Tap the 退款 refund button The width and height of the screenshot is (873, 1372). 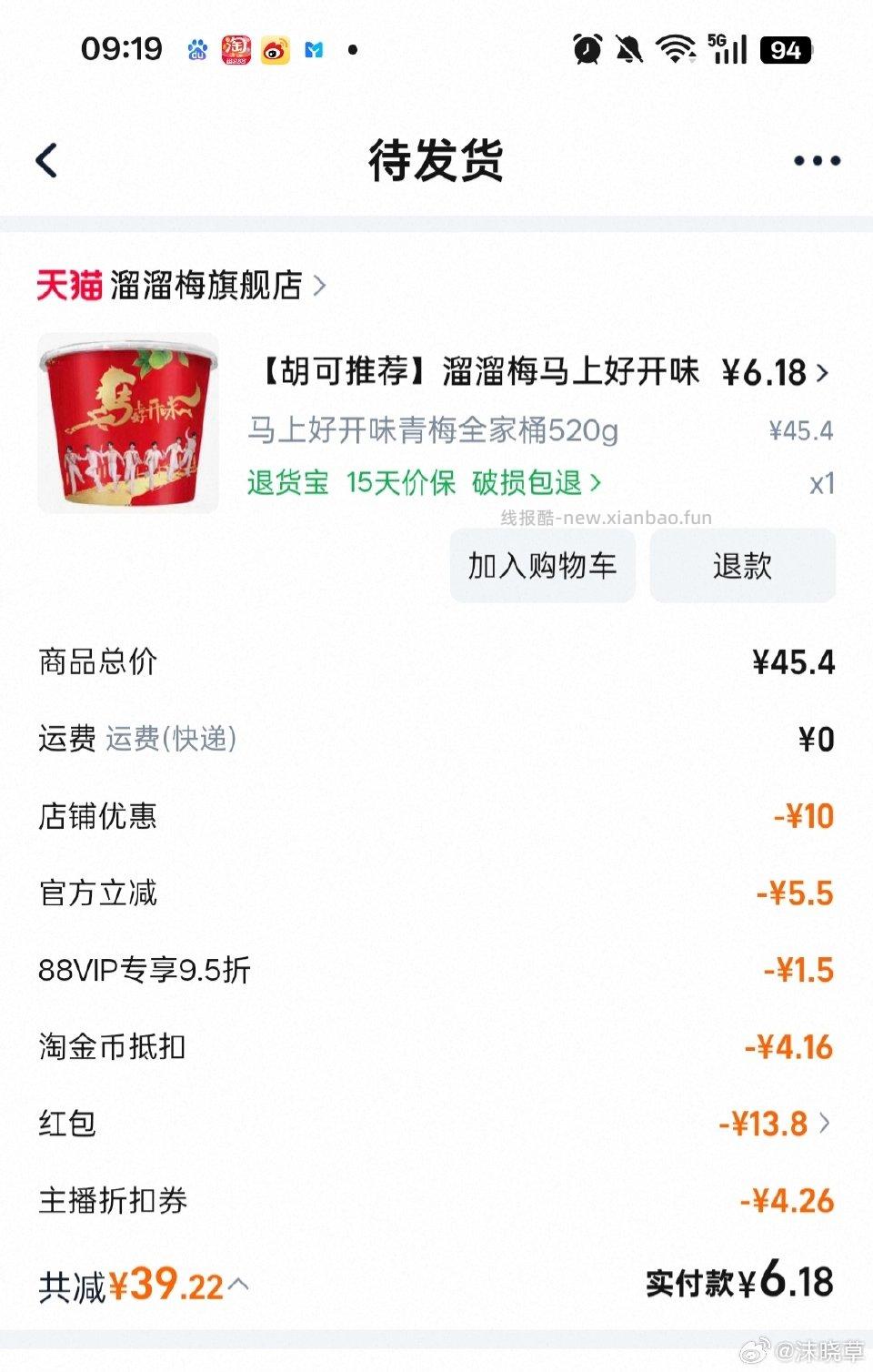coord(743,566)
